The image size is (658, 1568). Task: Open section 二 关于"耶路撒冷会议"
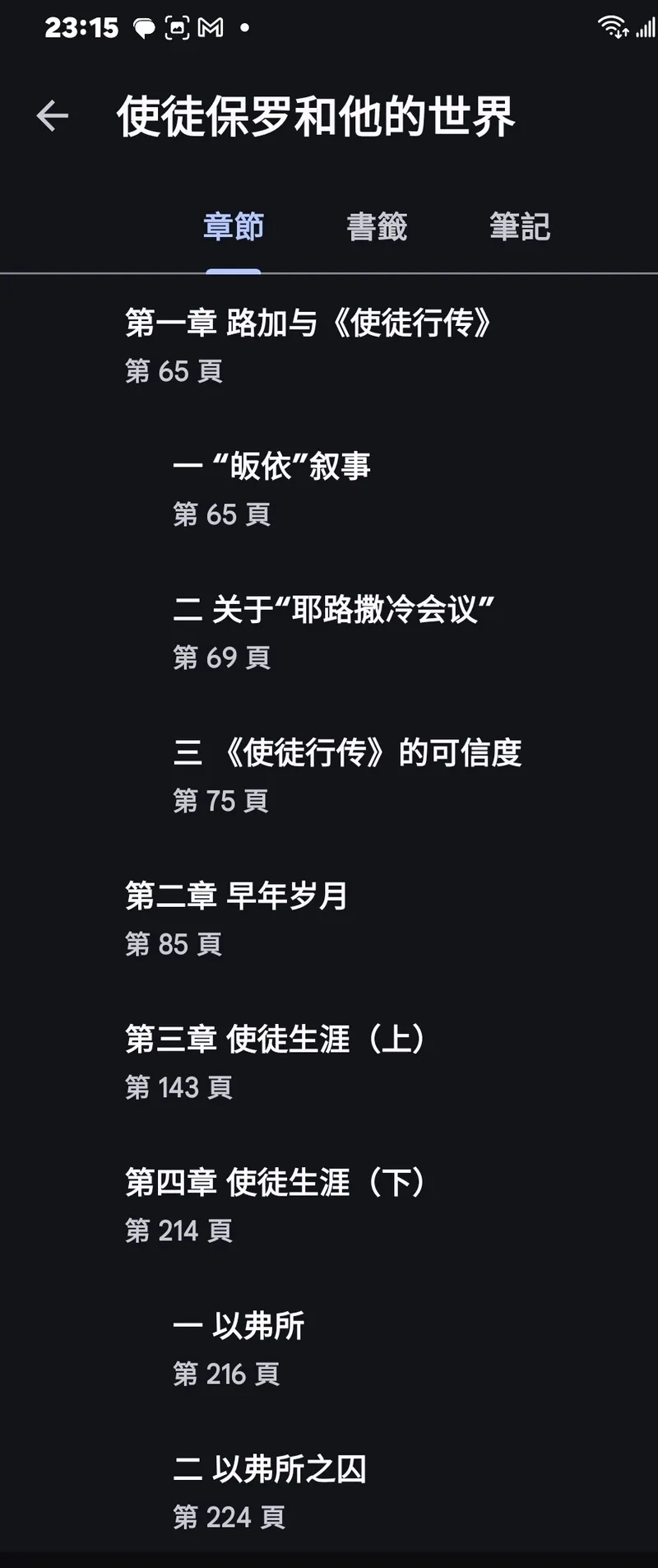(333, 630)
